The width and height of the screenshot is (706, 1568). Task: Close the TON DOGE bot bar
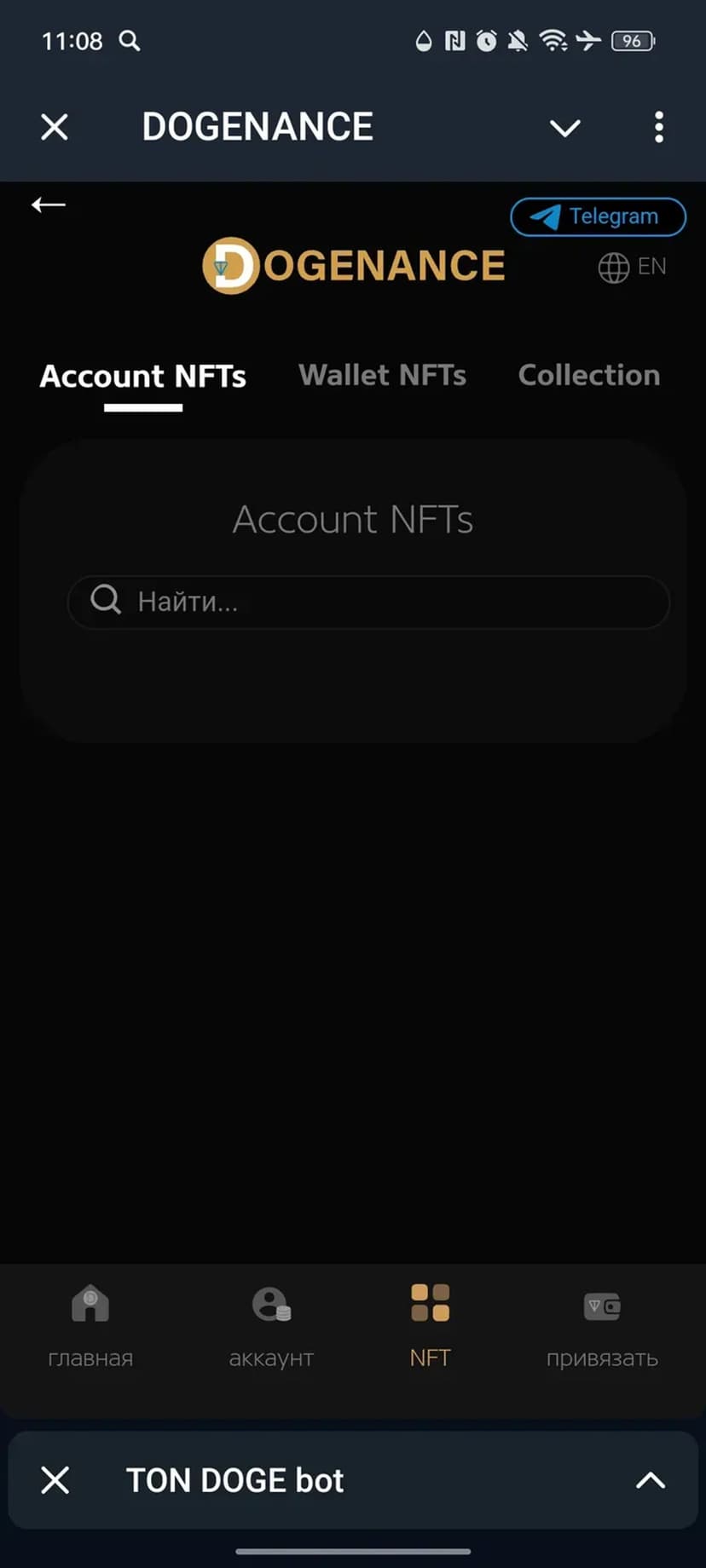coord(55,1480)
